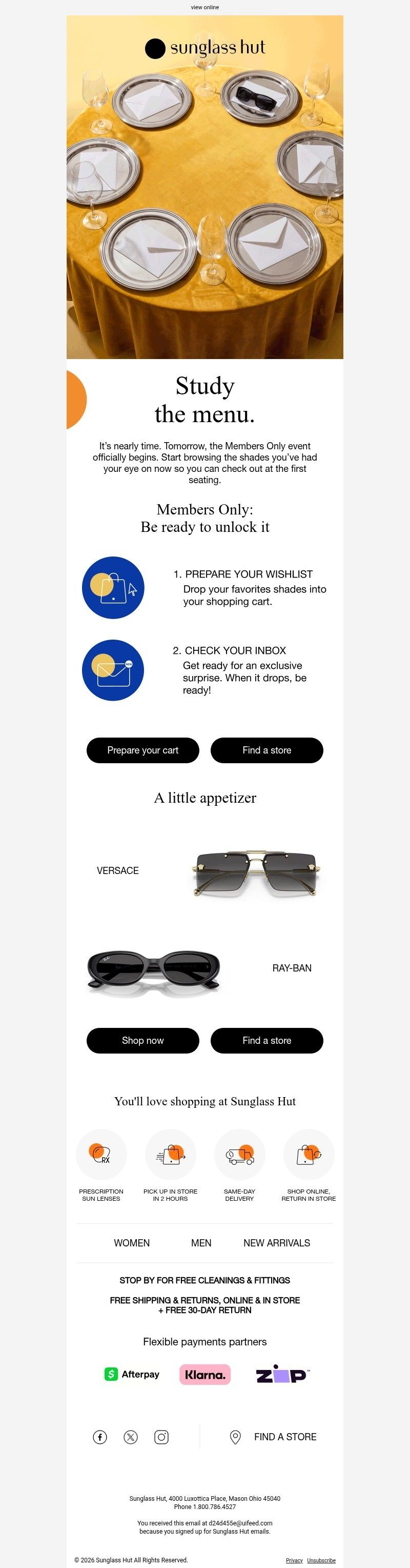This screenshot has height=1568, width=410.
Task: Tap FIND A STORE with location pin
Action: click(x=274, y=1437)
